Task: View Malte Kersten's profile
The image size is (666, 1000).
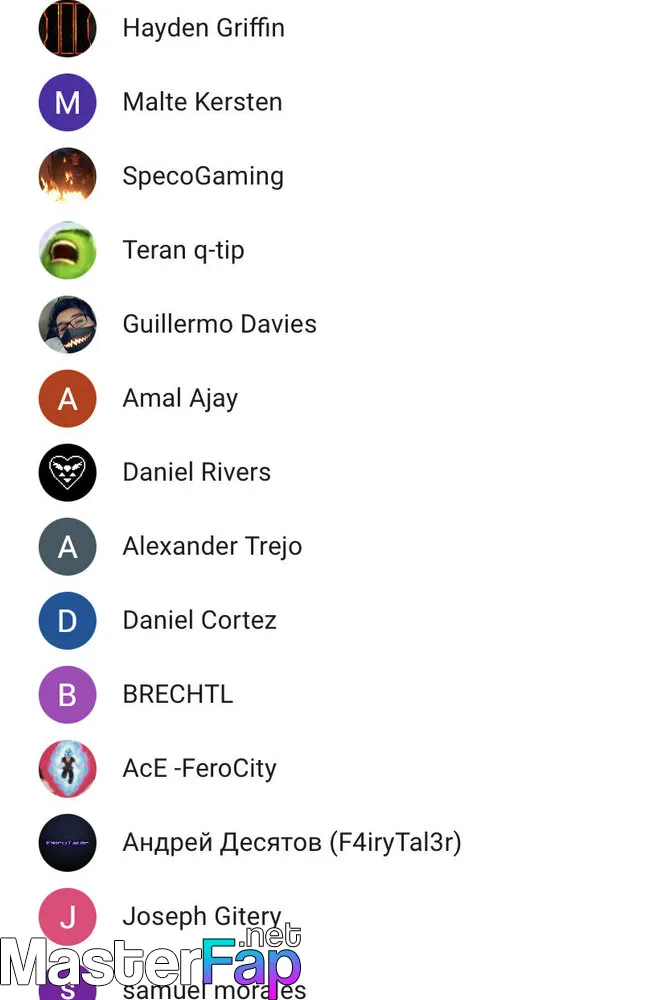Action: click(202, 102)
